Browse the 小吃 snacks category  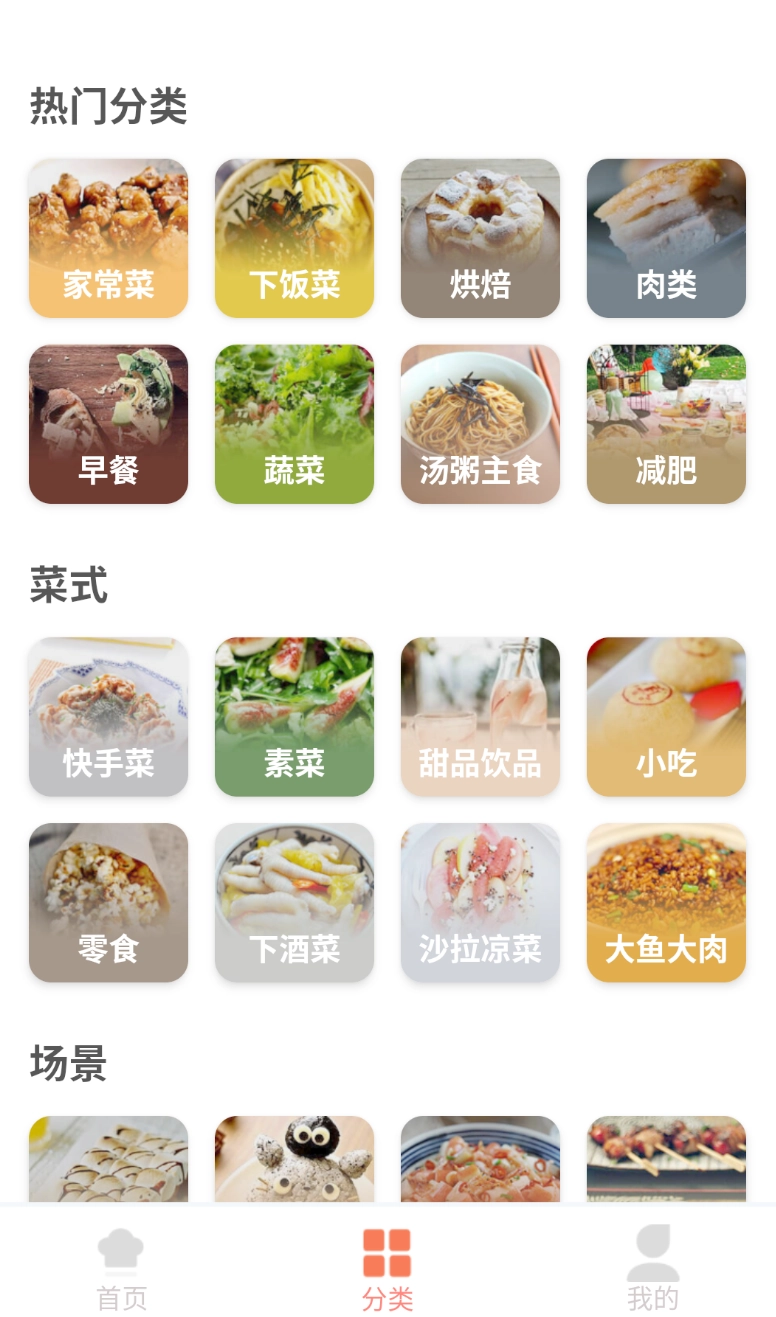point(666,717)
